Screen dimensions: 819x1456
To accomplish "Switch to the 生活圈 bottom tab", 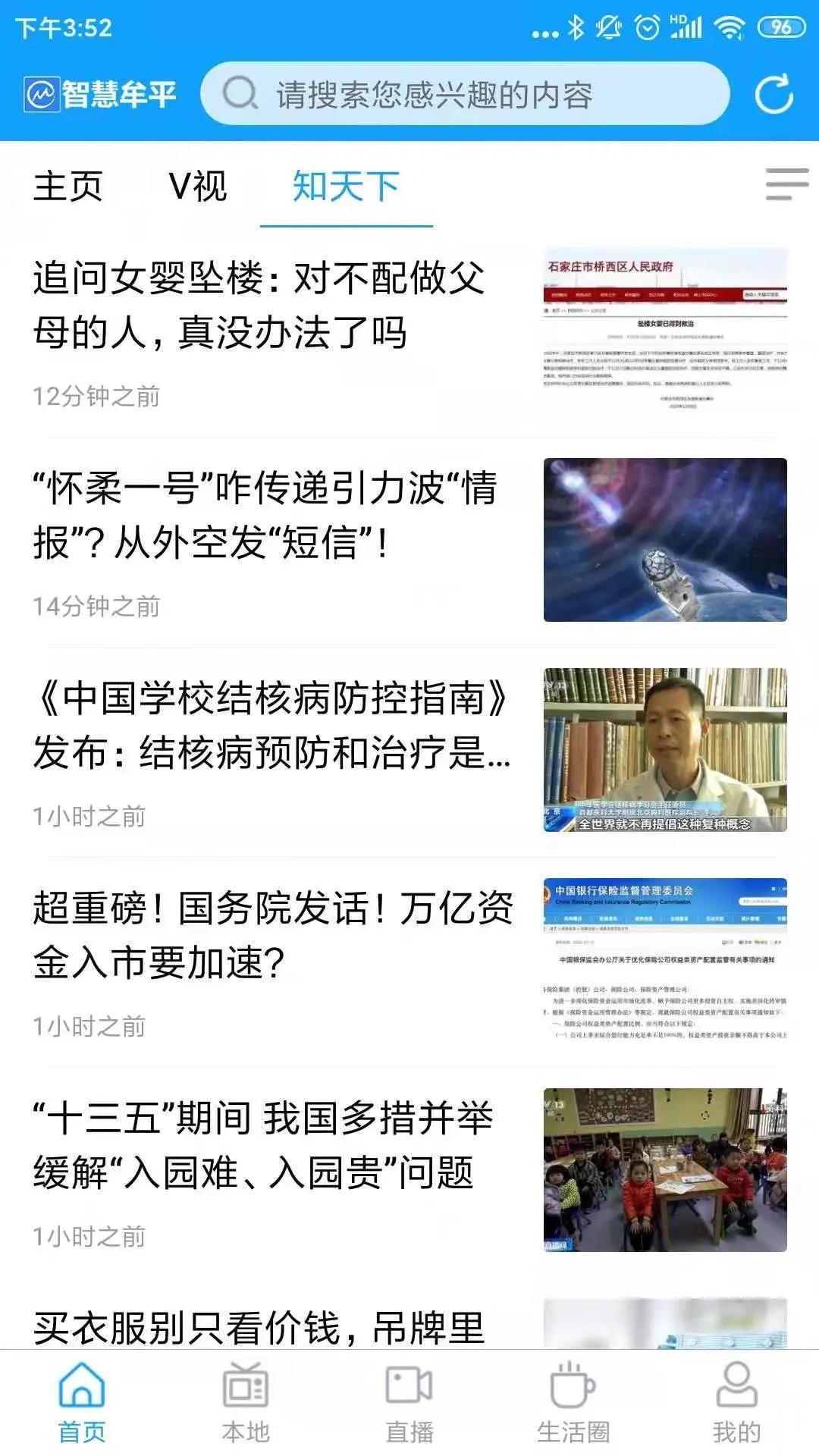I will (x=573, y=1403).
